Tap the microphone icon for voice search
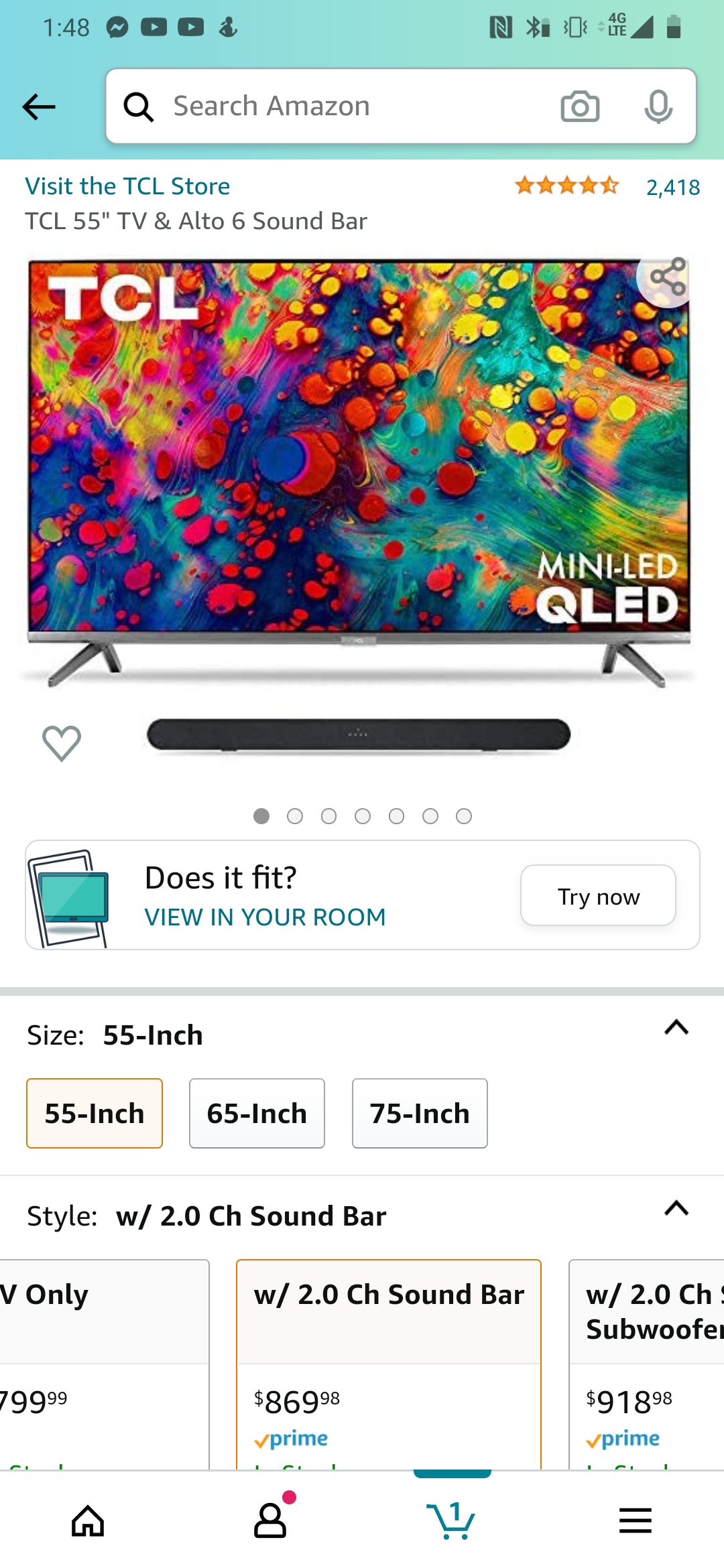 click(x=659, y=106)
